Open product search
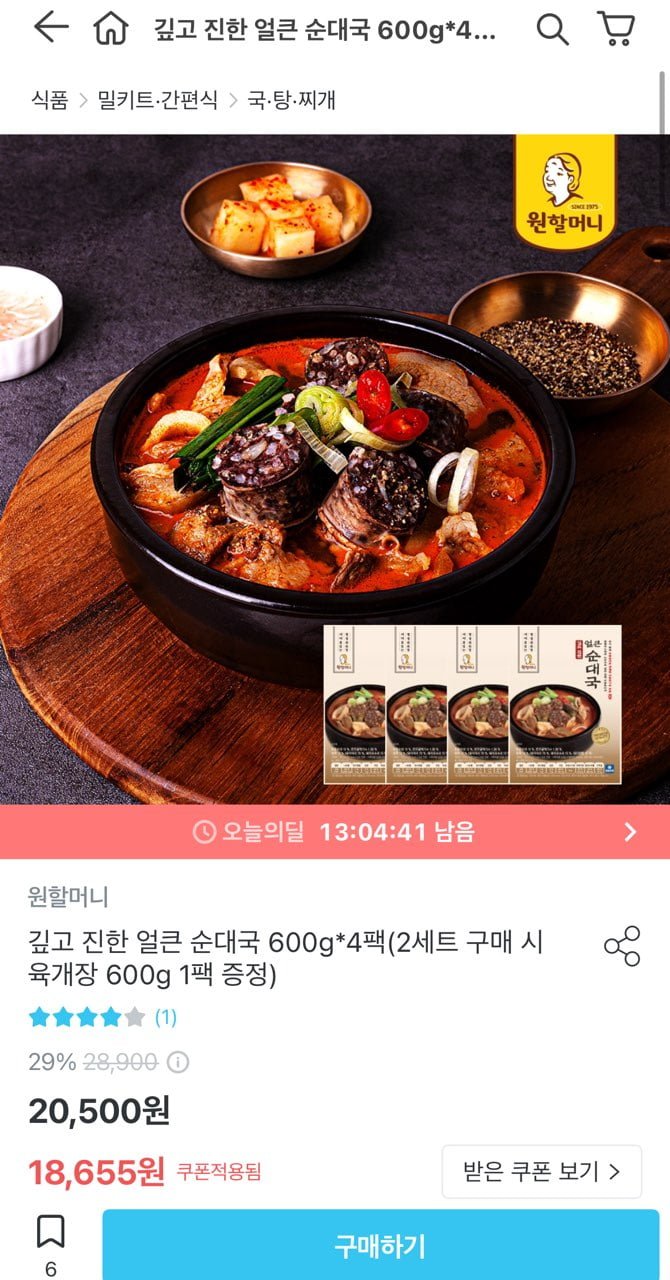Screen dimensions: 670x1280 (552, 29)
